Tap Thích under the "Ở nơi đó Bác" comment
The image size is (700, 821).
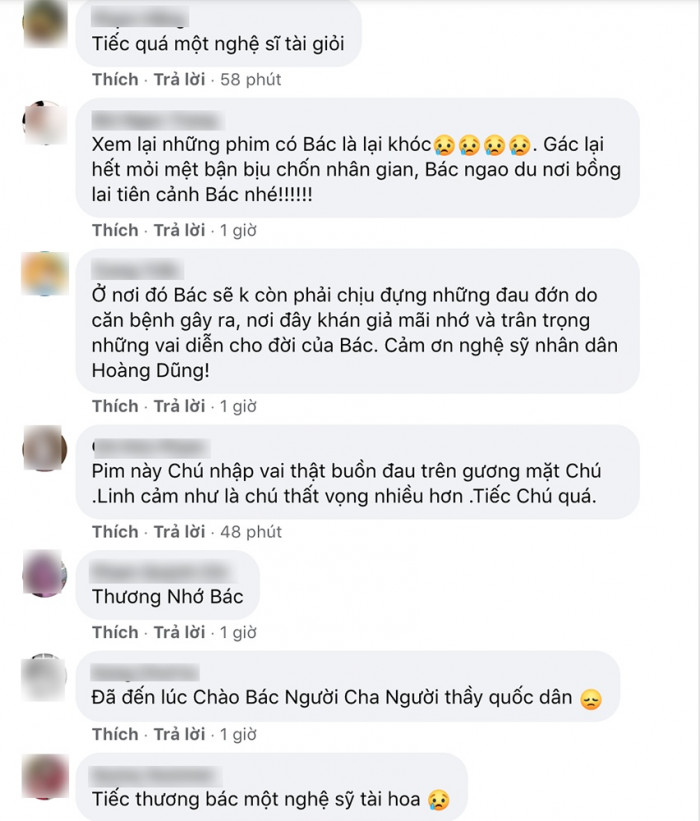115,406
